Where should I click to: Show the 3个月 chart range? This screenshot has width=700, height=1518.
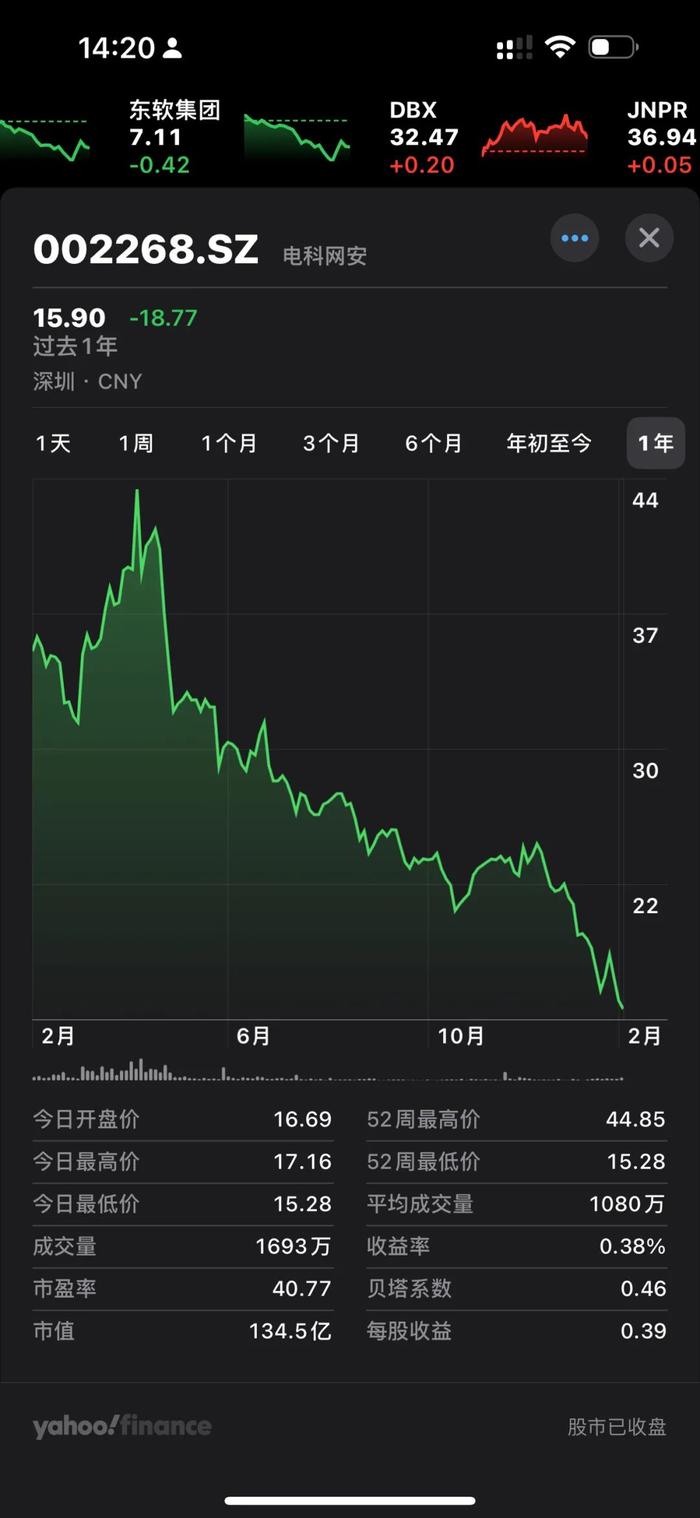(331, 443)
